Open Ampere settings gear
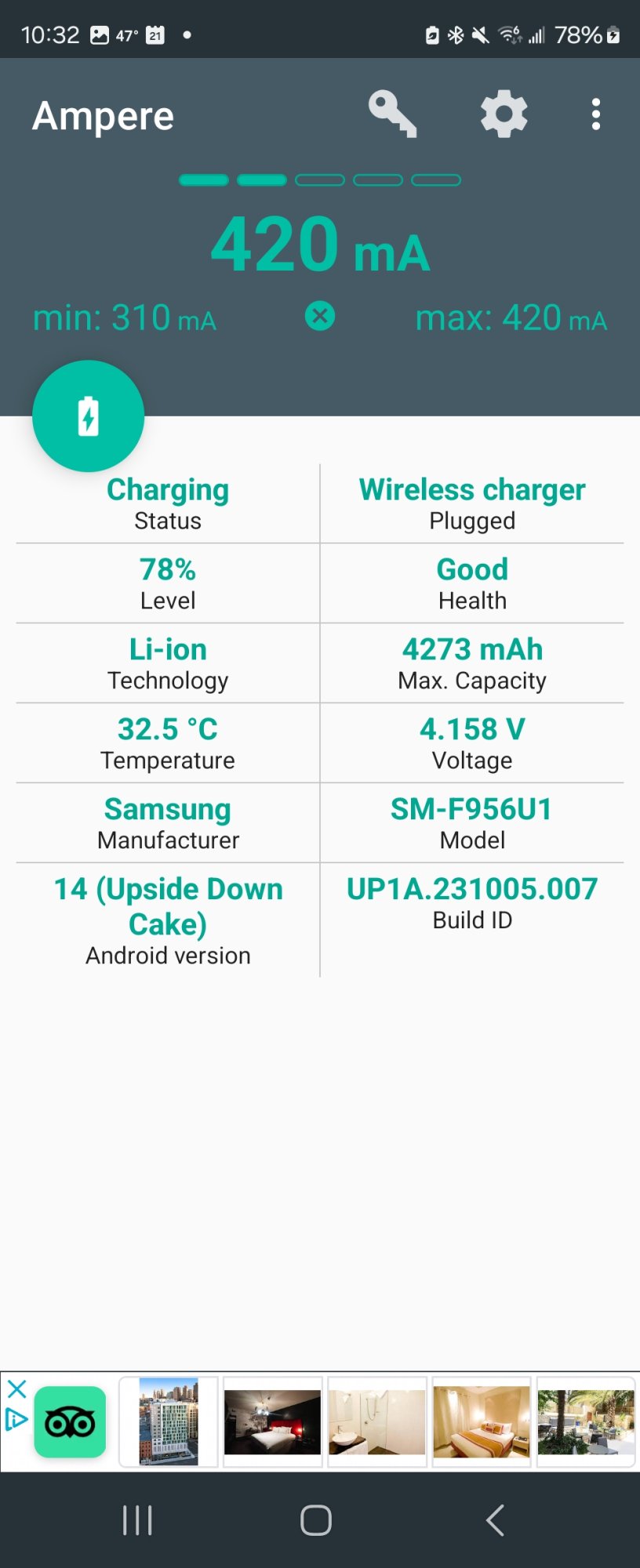The width and height of the screenshot is (640, 1568). point(504,114)
